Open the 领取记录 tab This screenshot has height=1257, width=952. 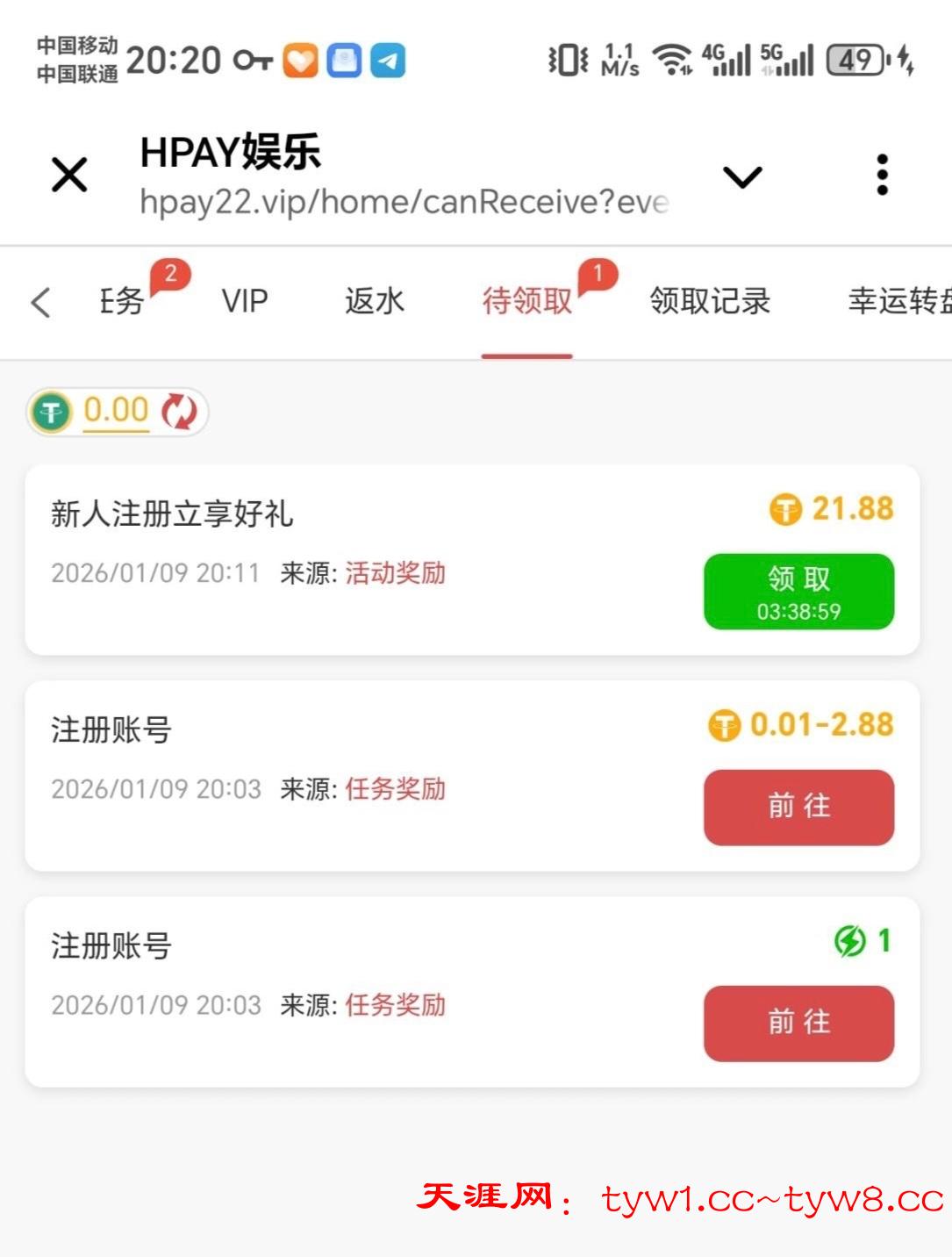710,301
